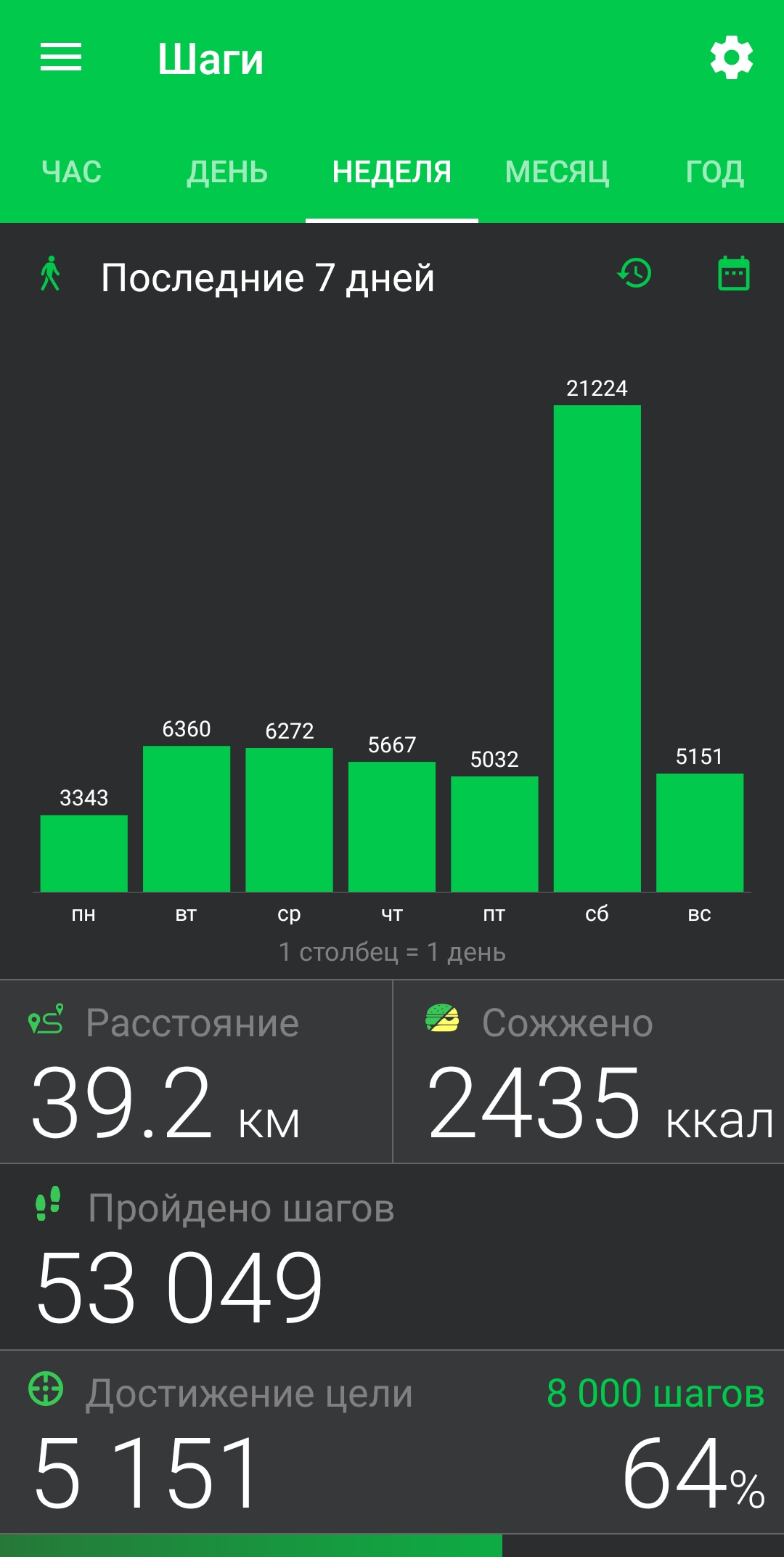Open the history clock icon
Screen dimensions: 784x1557
[634, 274]
